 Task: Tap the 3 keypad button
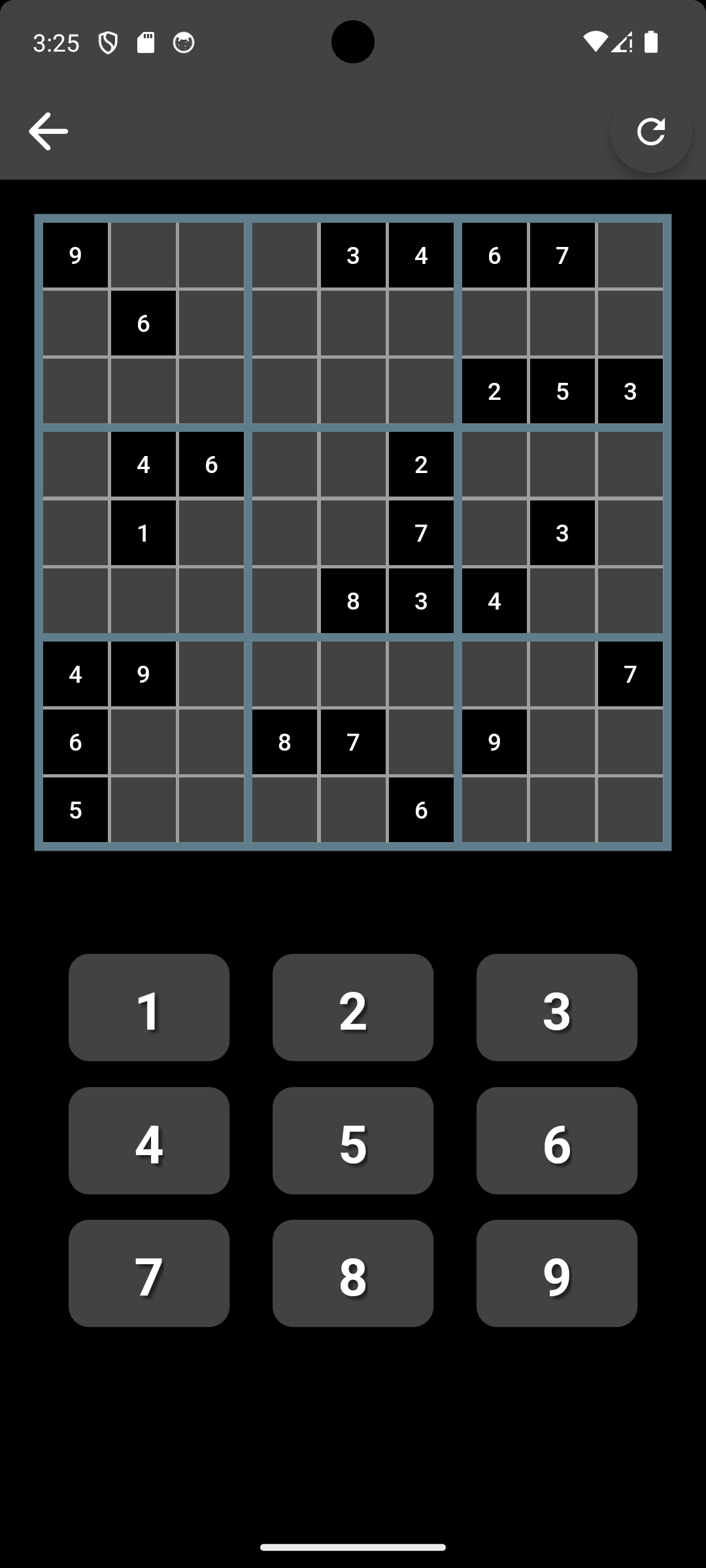click(557, 1007)
